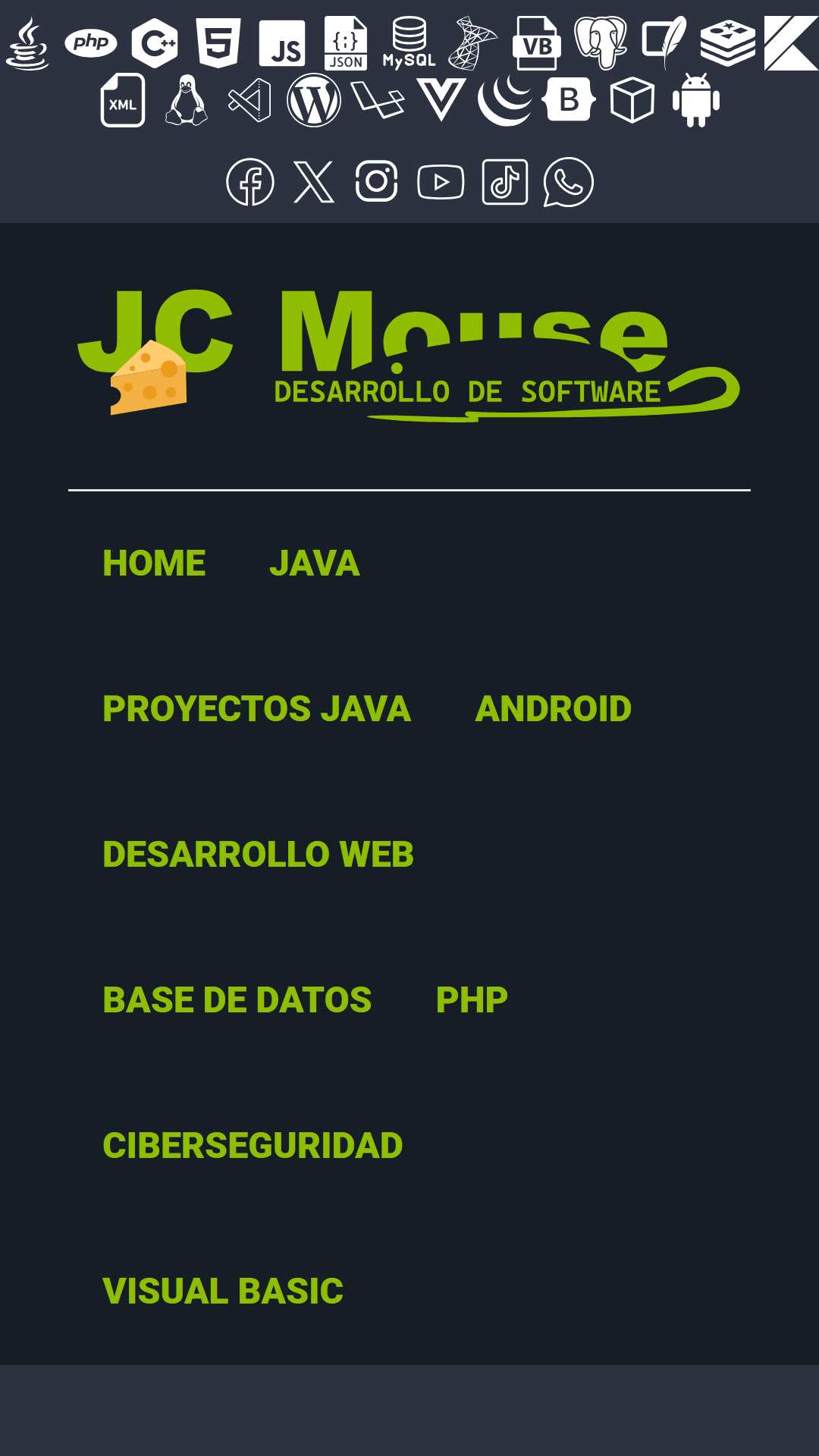Image resolution: width=819 pixels, height=1456 pixels.
Task: Open the Instagram profile icon
Action: [377, 182]
